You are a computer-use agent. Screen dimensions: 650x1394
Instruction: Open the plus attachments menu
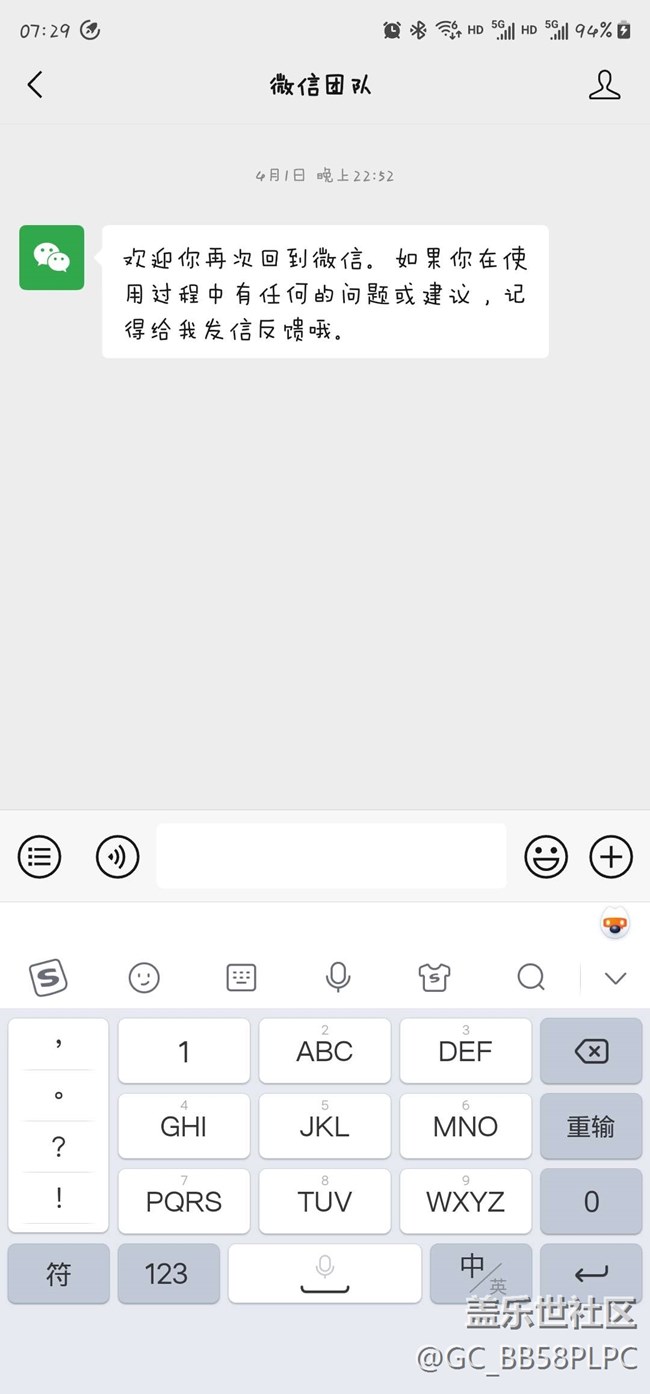tap(611, 856)
